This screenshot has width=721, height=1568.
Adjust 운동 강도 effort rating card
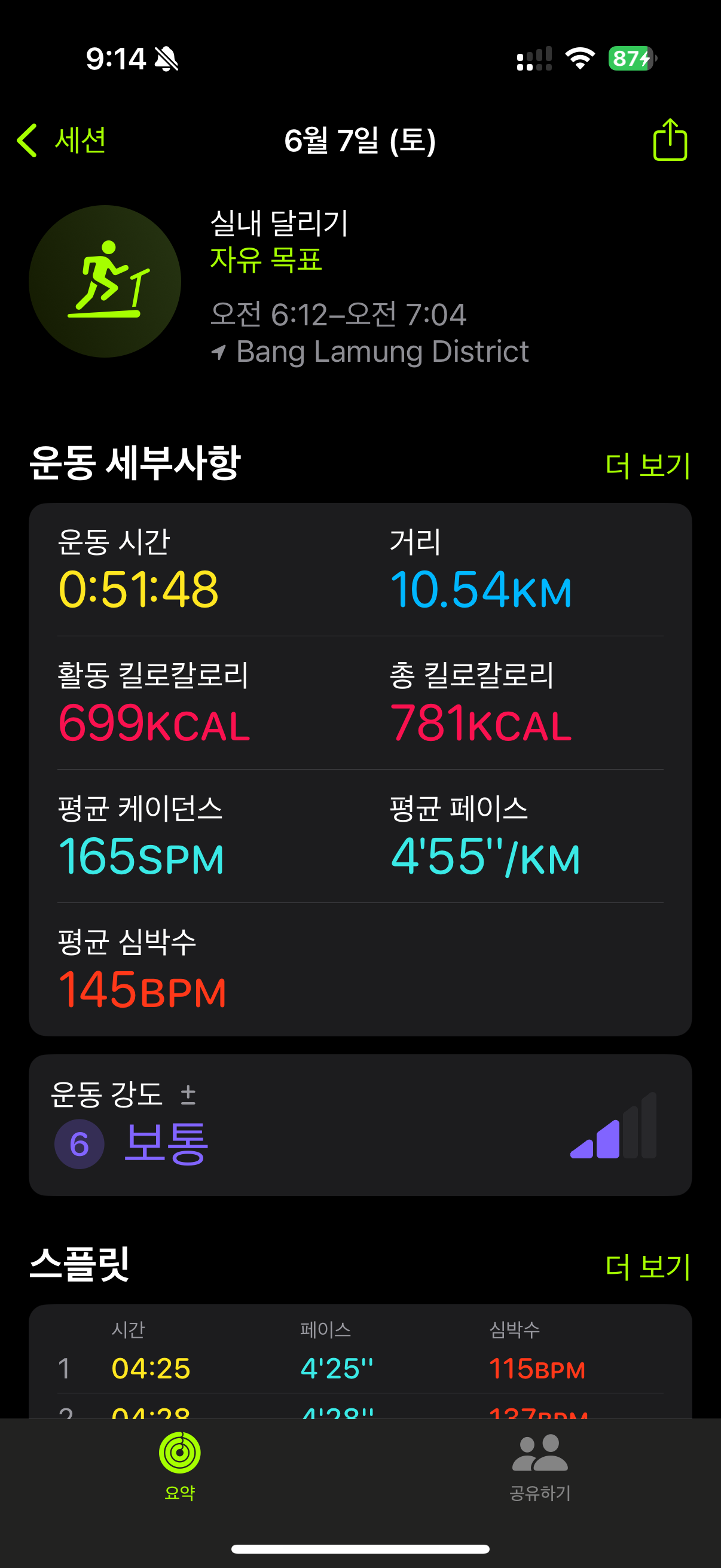(360, 1125)
